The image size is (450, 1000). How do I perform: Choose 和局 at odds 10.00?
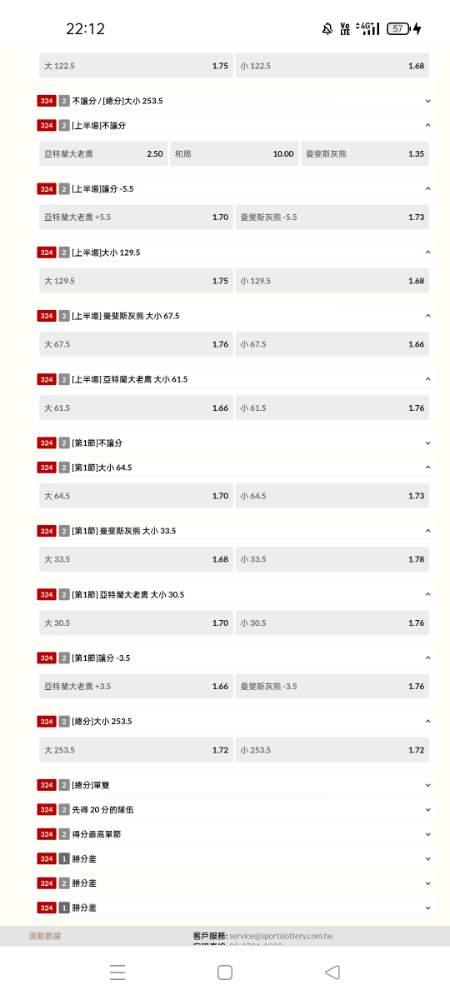point(234,154)
